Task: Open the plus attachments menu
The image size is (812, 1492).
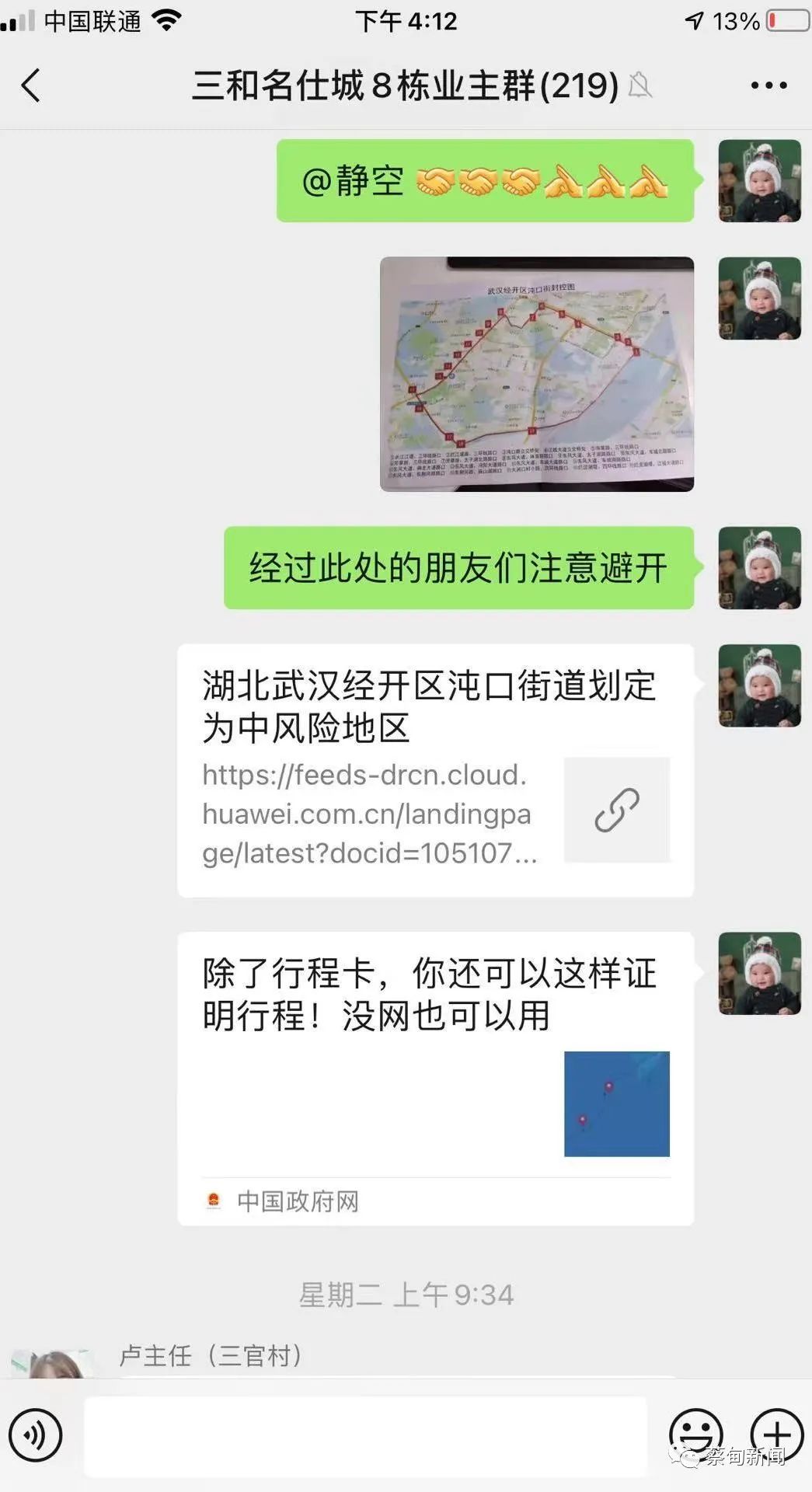Action: [x=776, y=1435]
